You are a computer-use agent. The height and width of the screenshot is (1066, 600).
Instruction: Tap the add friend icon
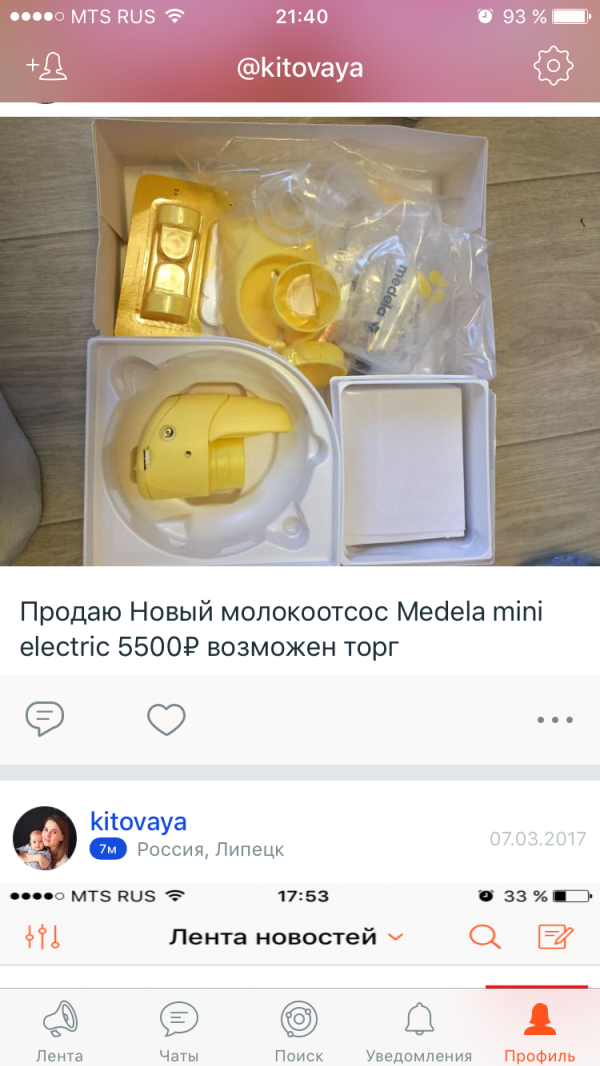[46, 68]
